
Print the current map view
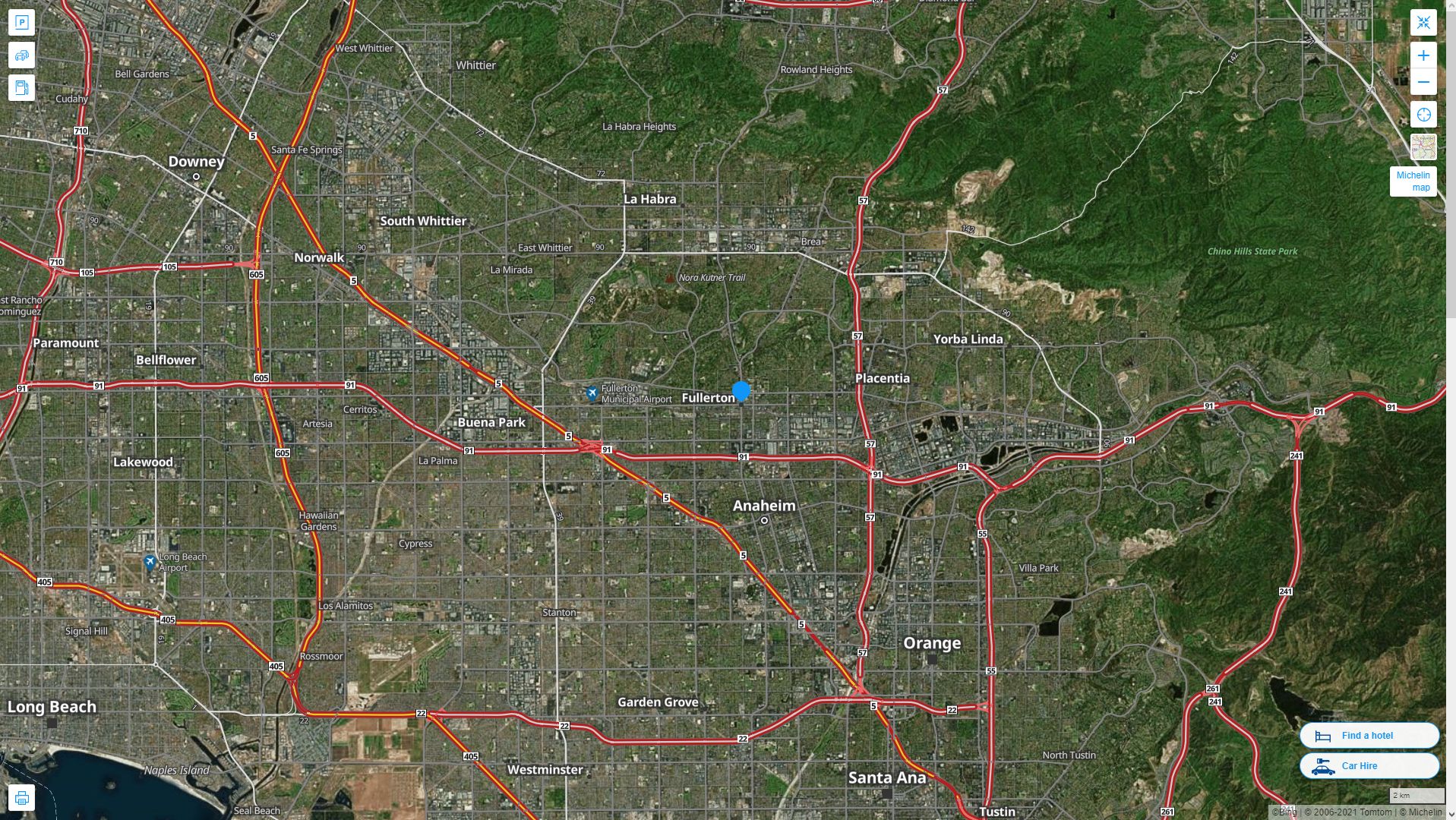[x=21, y=798]
